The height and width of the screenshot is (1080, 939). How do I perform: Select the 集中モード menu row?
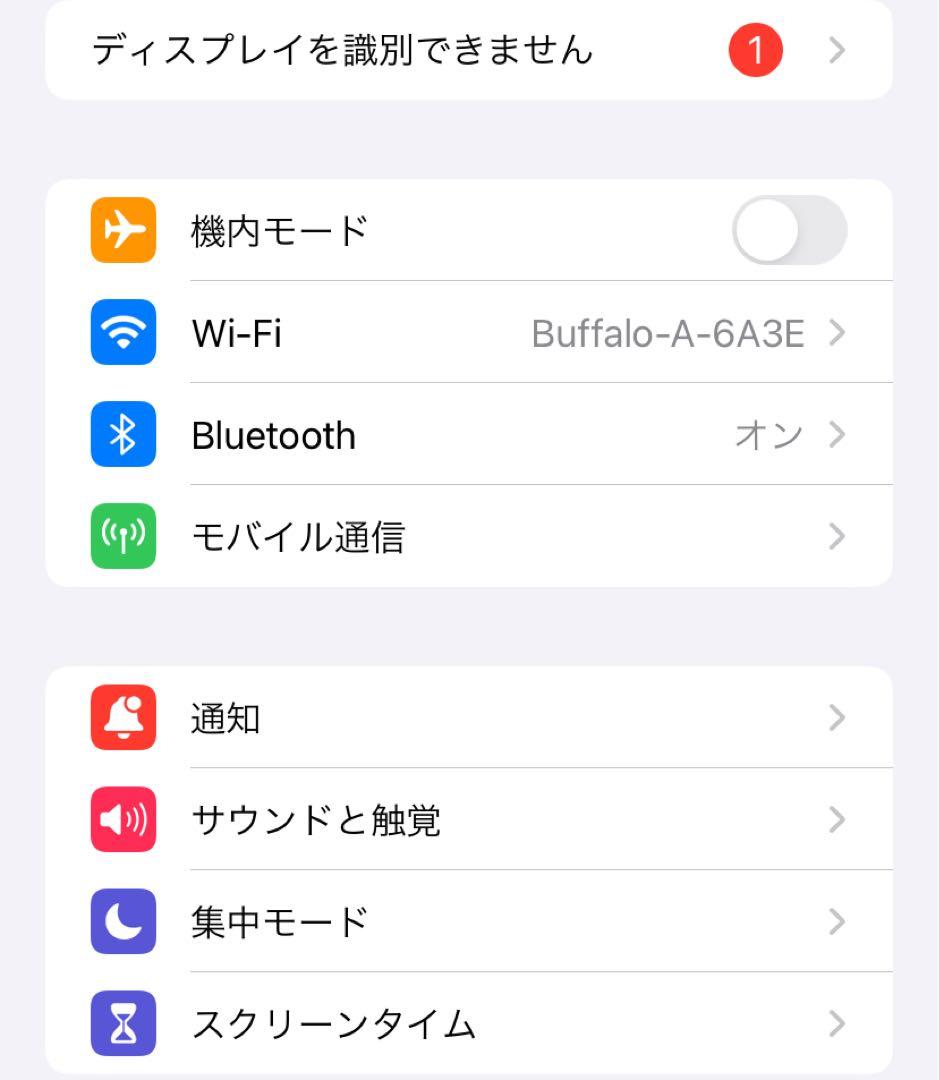click(x=450, y=921)
